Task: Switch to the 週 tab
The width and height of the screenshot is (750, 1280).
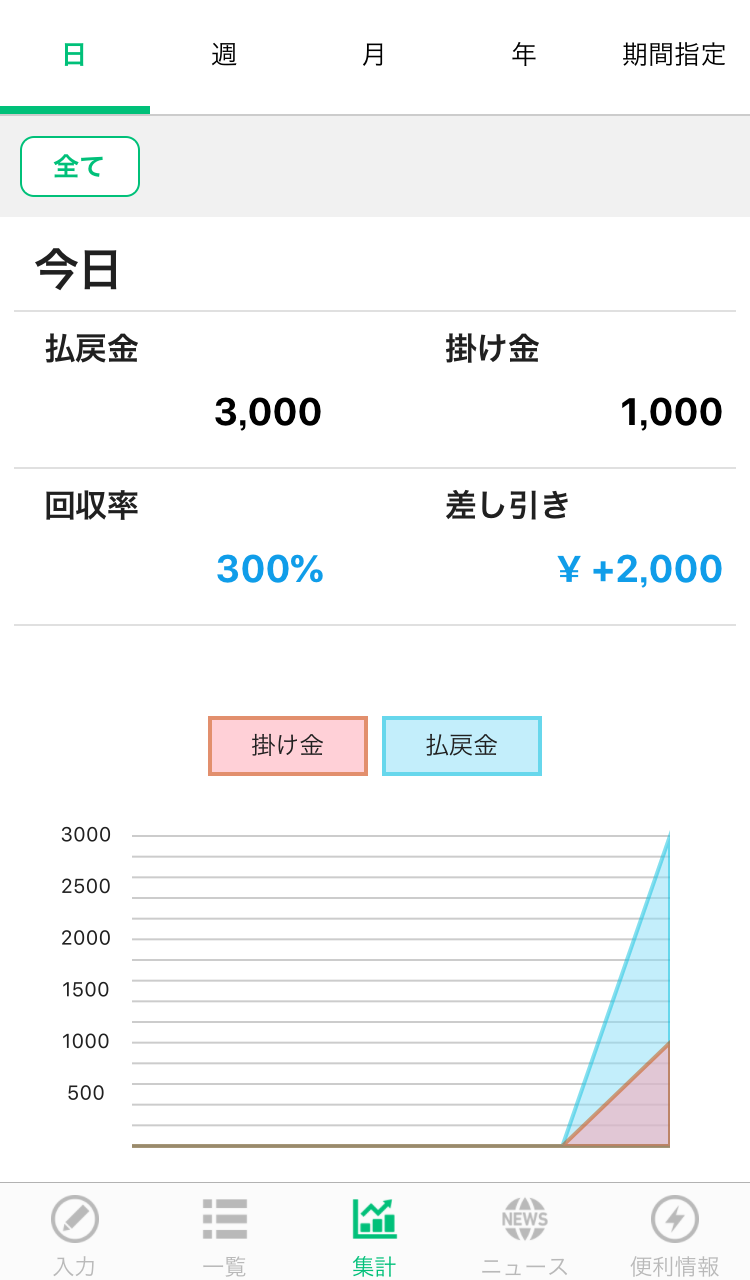Action: point(224,55)
